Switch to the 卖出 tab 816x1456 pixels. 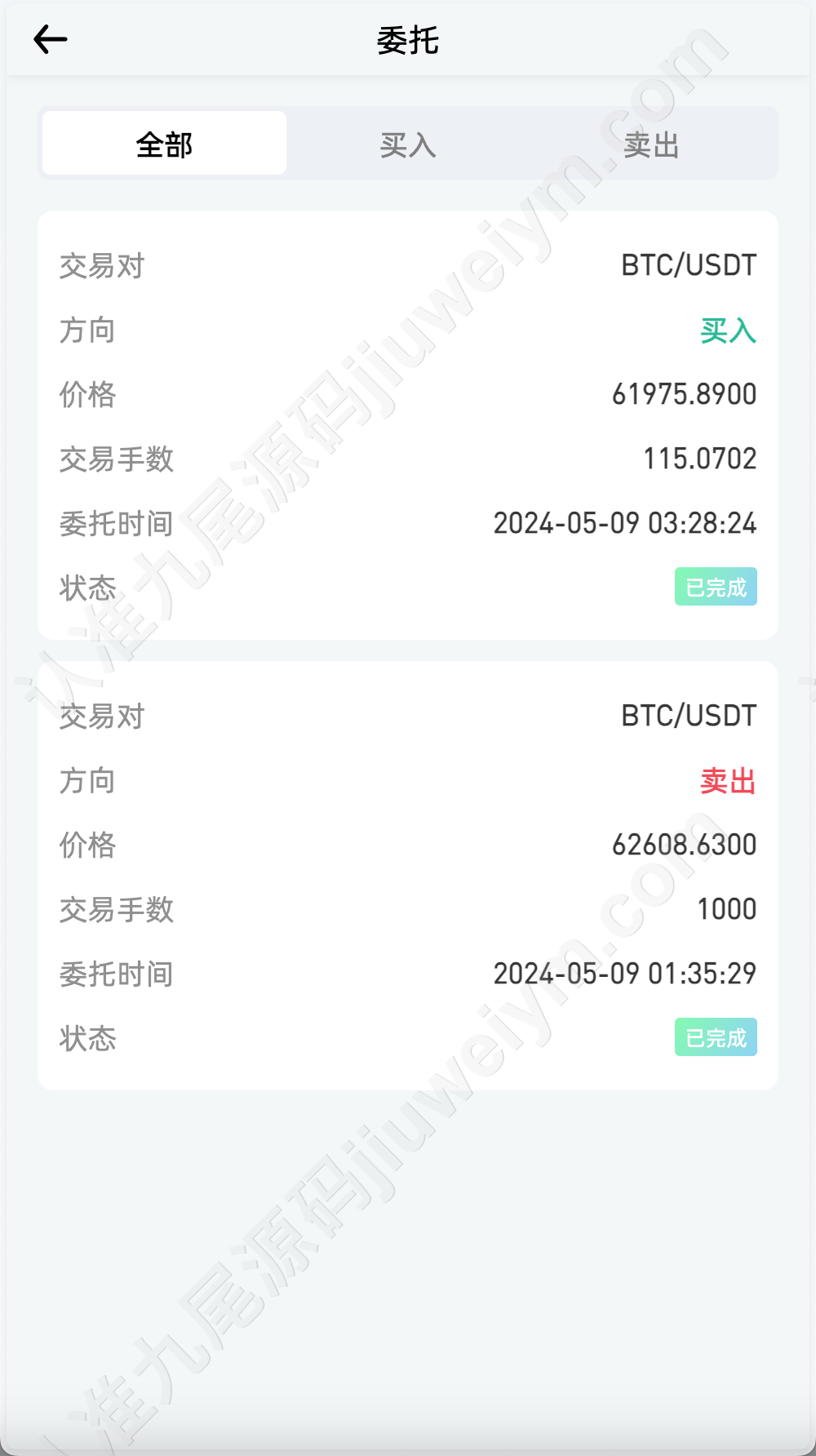click(x=651, y=144)
